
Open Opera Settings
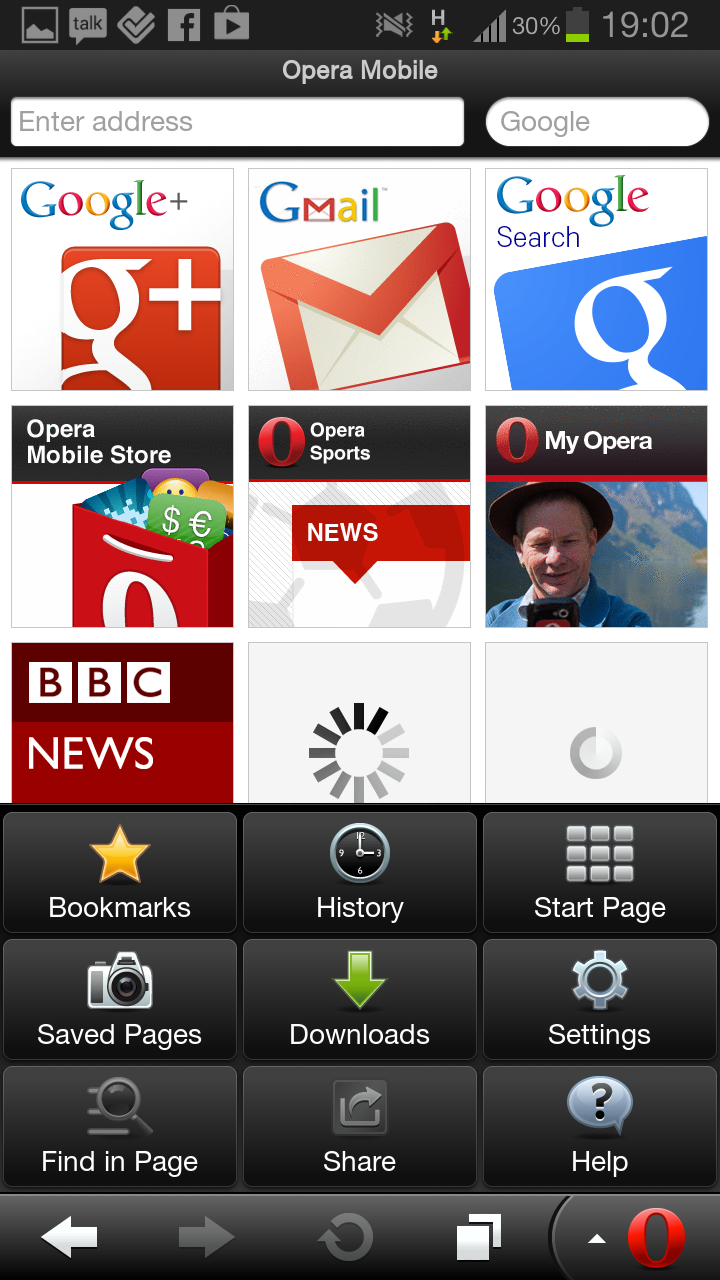pyautogui.click(x=599, y=999)
